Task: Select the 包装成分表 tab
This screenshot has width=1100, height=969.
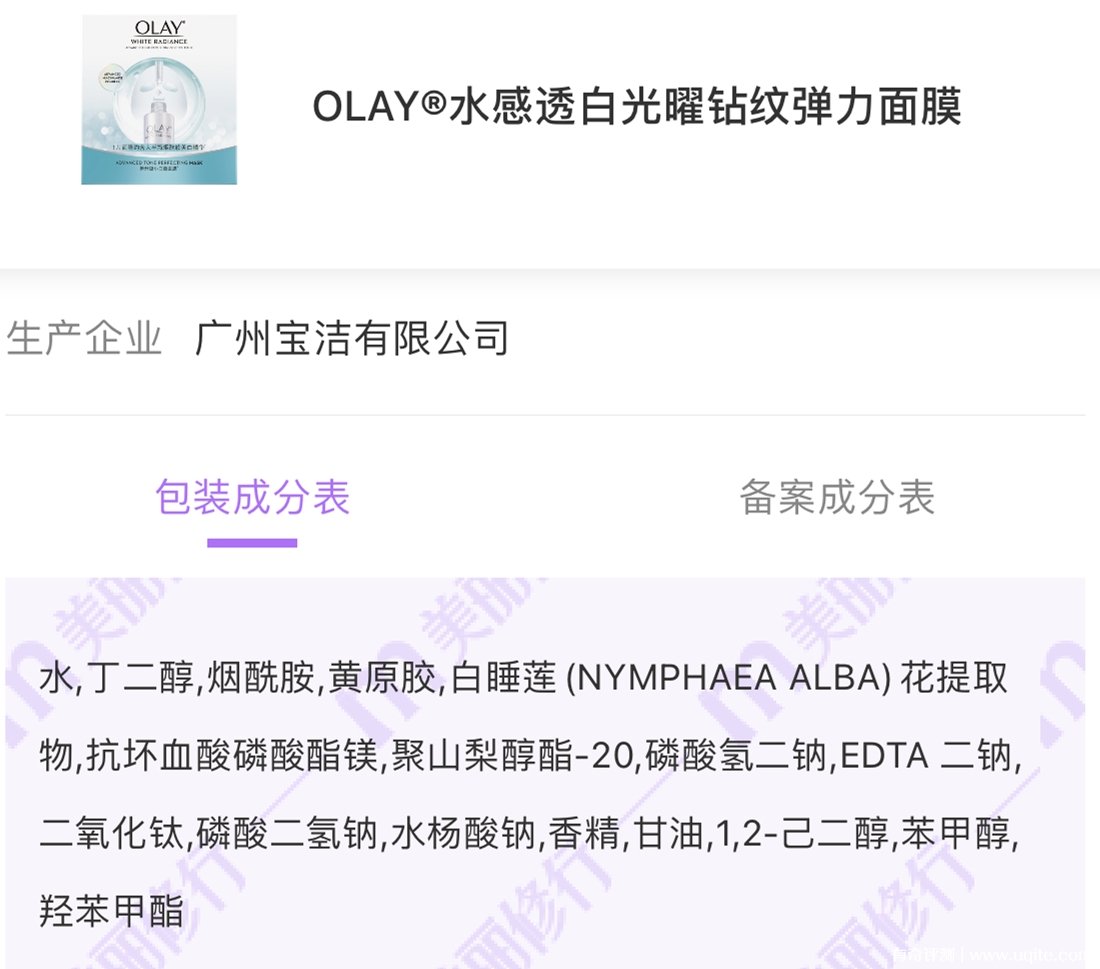Action: coord(252,497)
